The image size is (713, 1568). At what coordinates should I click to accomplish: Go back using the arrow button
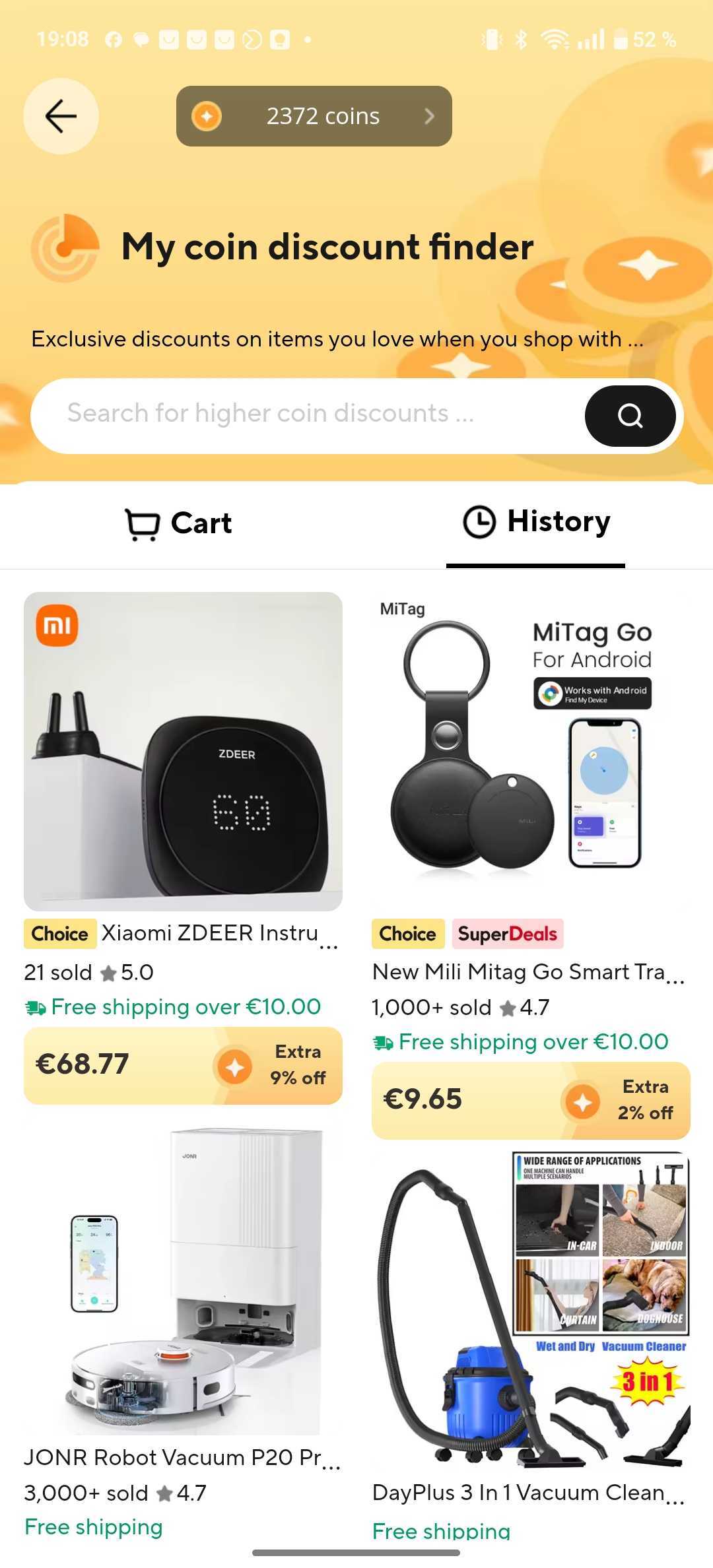(61, 116)
